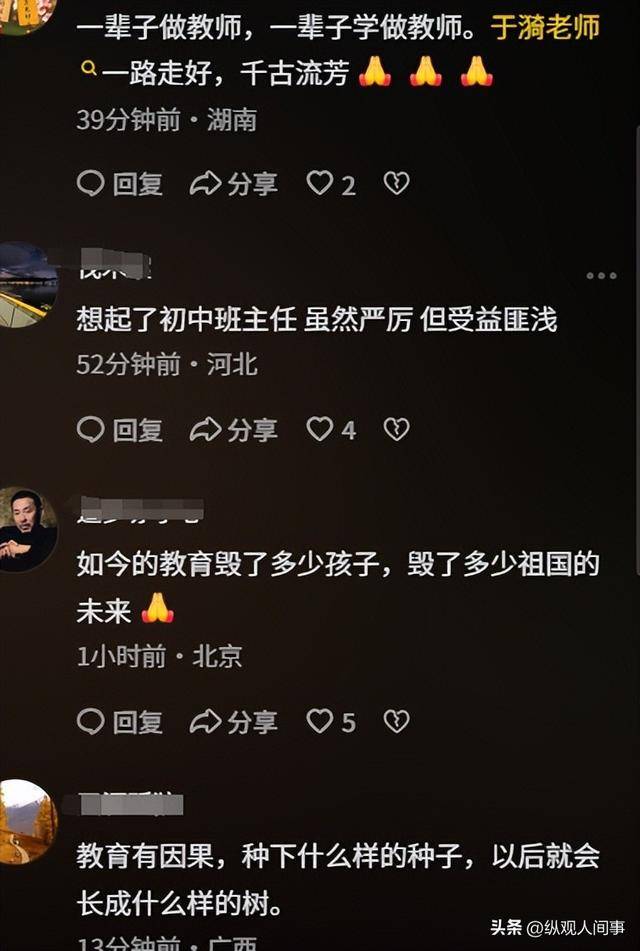
Task: Dislike the 湖南 comment with broken heart
Action: (x=397, y=184)
